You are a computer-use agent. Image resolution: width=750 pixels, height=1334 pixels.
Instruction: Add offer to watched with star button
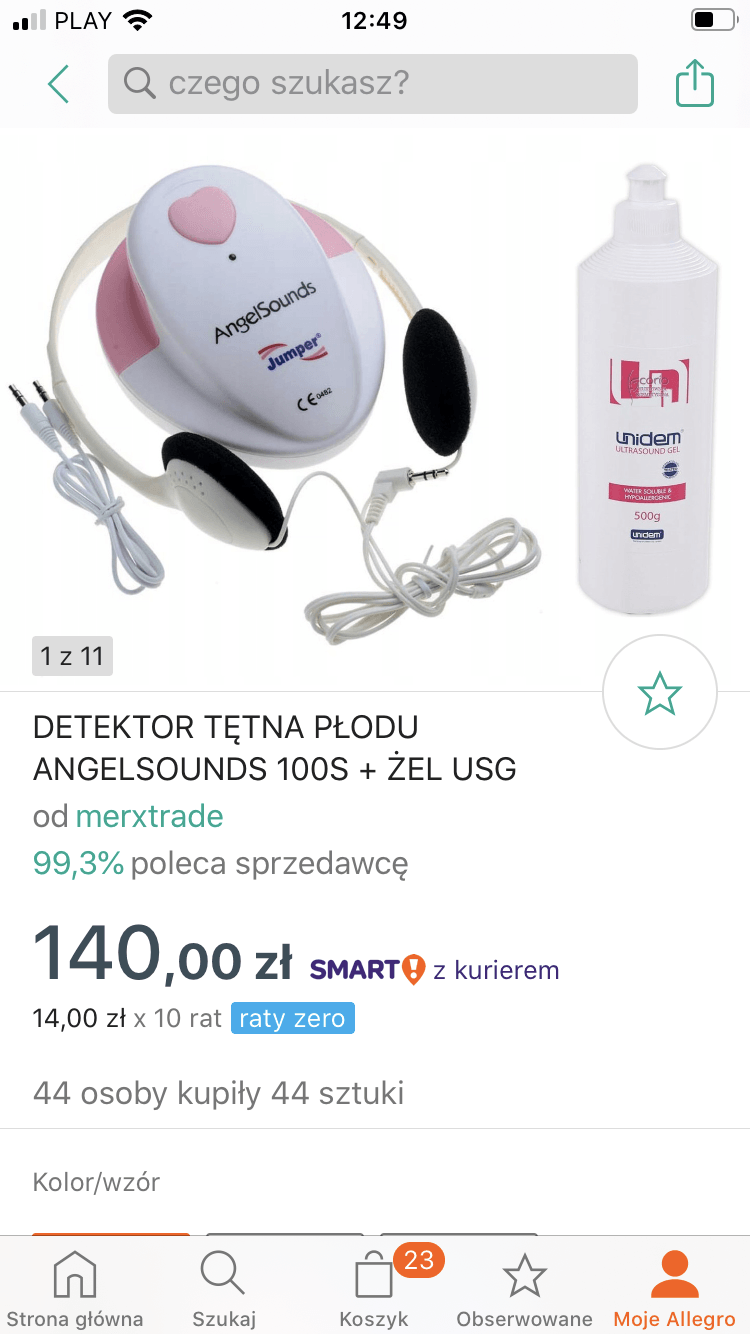pyautogui.click(x=660, y=692)
